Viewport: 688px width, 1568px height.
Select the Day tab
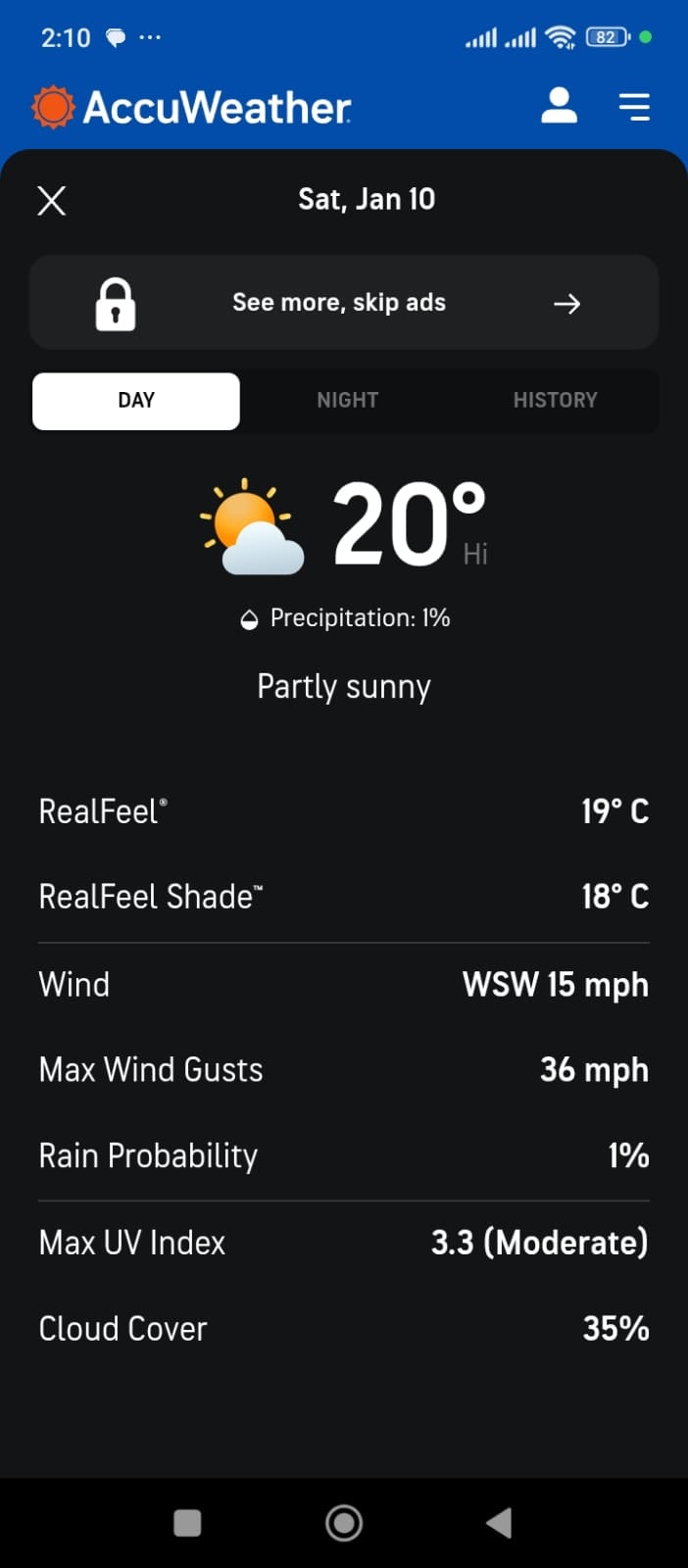click(136, 401)
